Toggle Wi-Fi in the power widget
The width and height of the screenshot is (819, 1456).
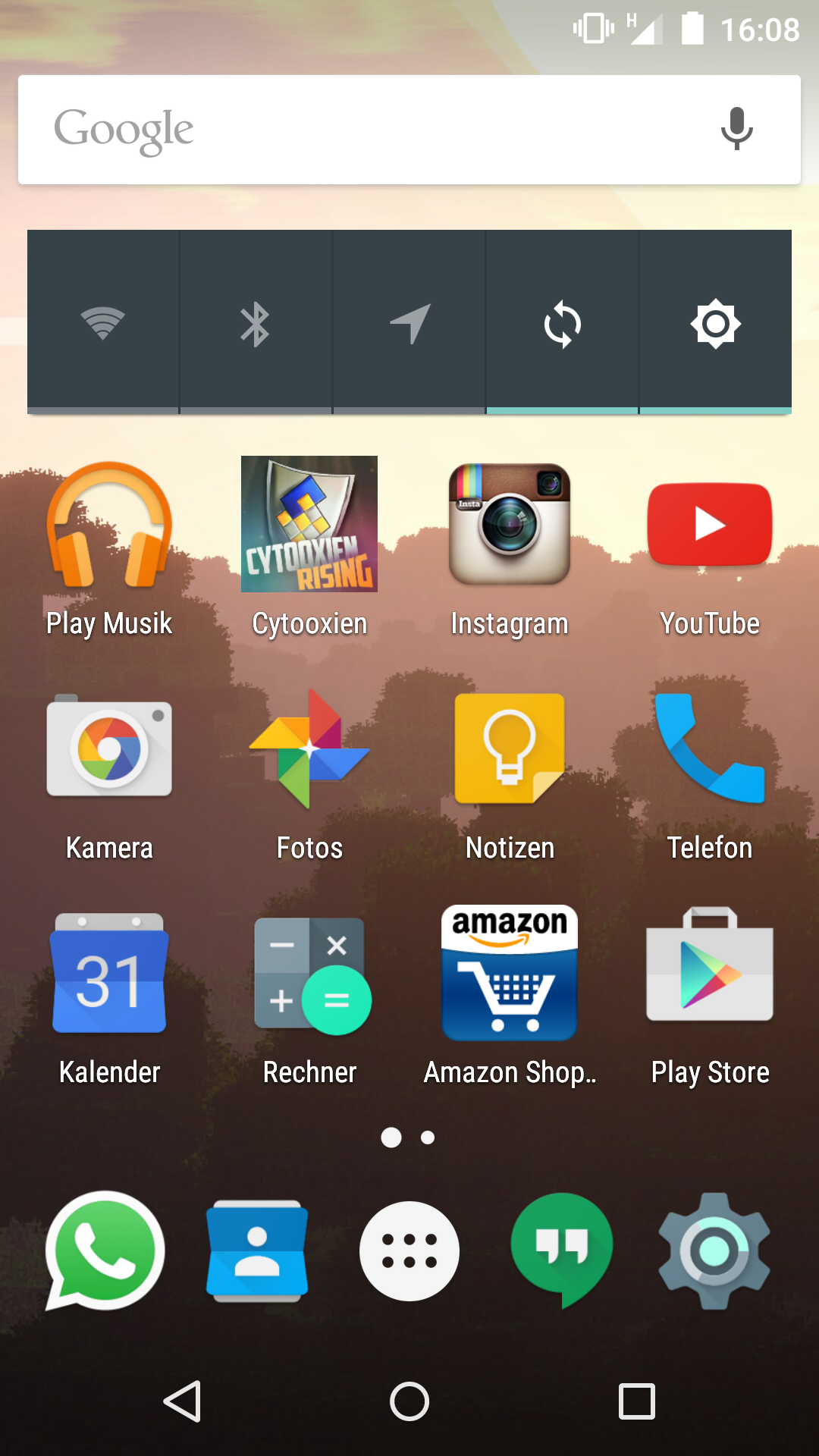coord(103,323)
